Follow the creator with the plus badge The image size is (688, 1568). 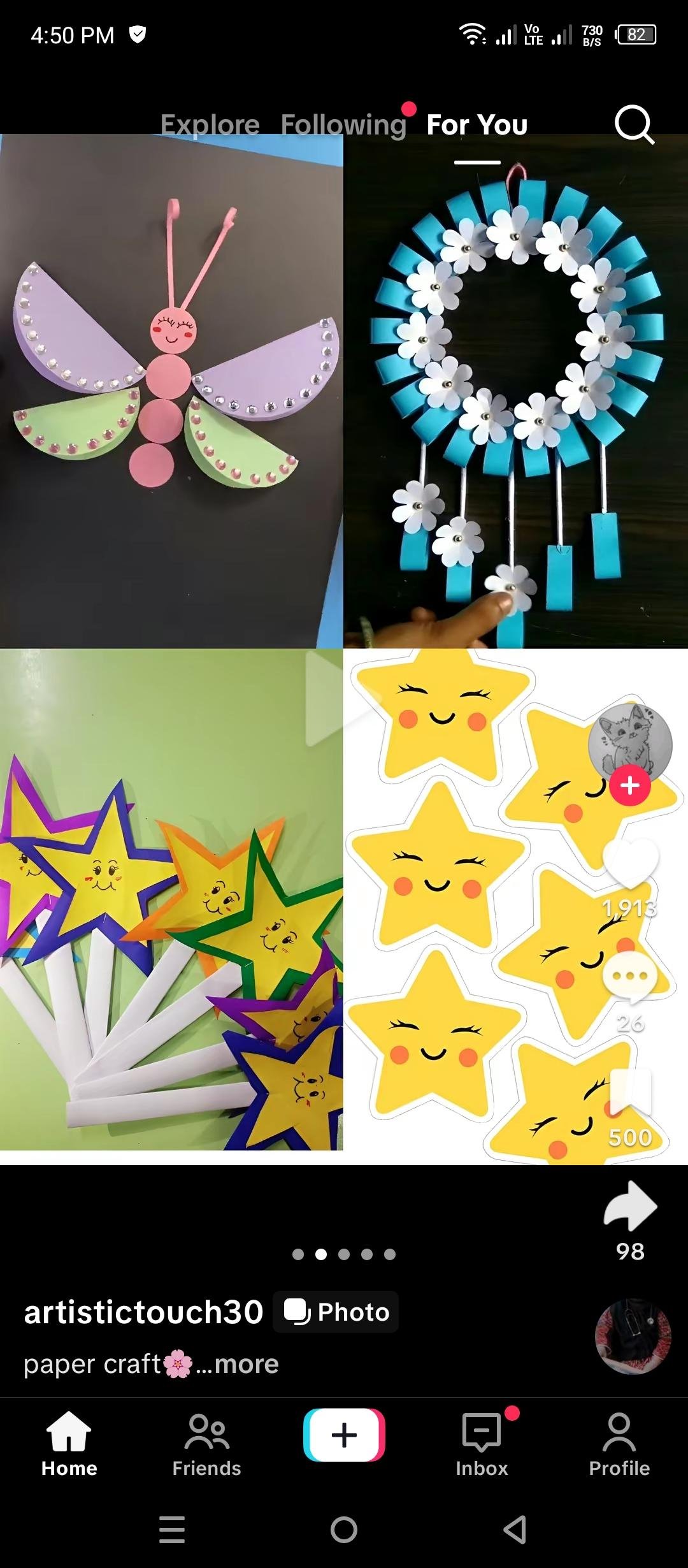point(630,786)
